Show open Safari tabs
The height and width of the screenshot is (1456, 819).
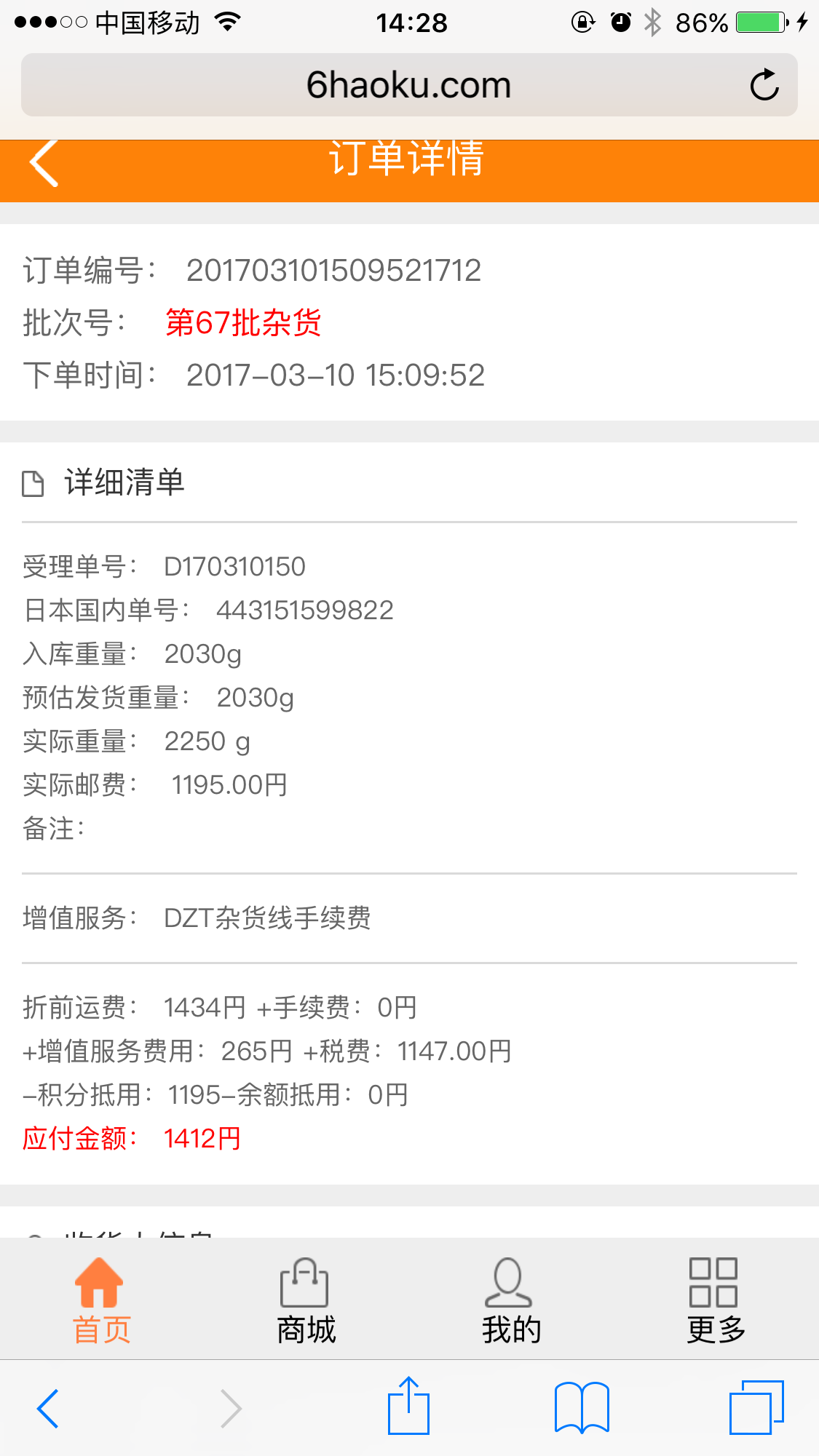756,1407
